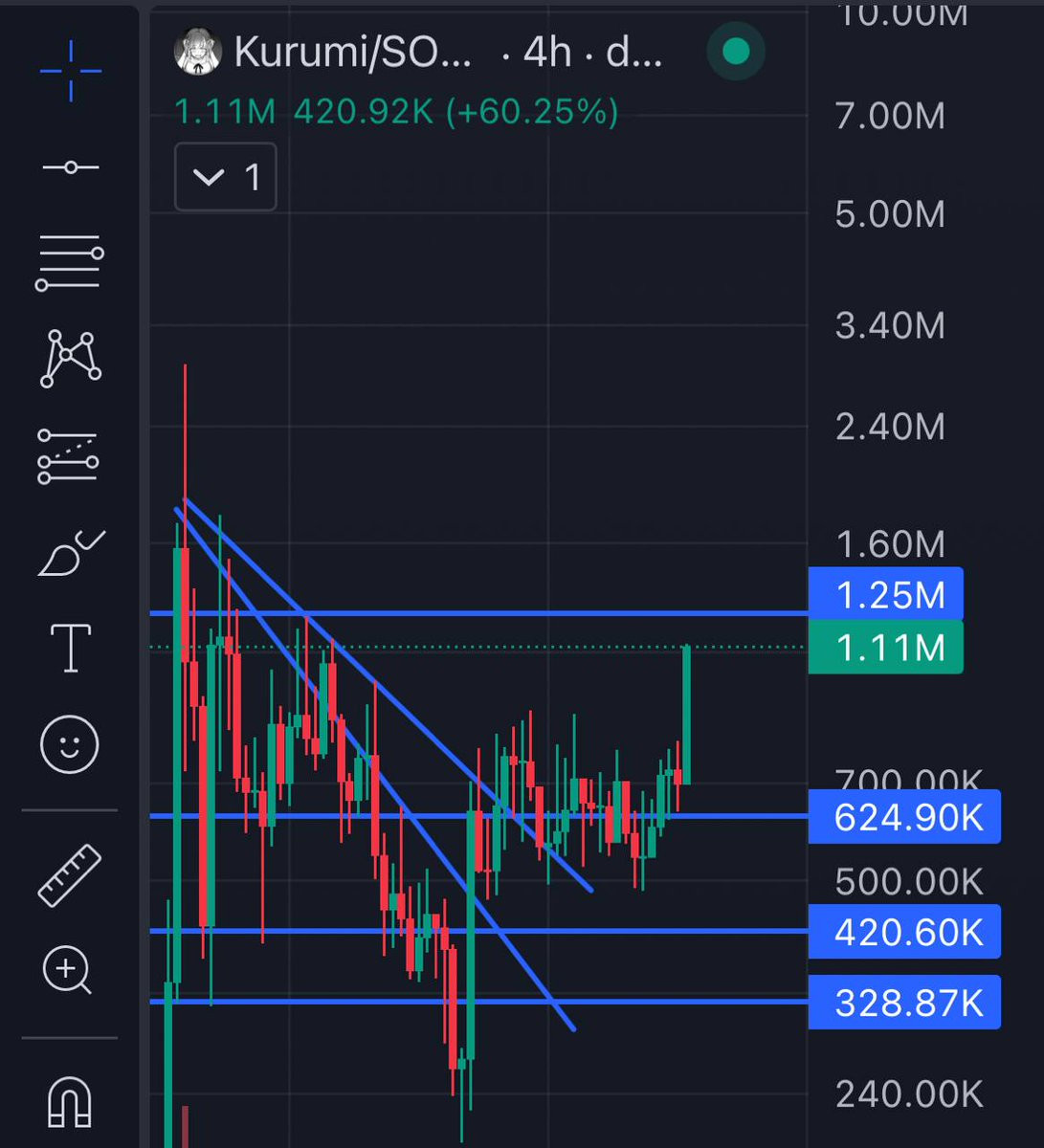Viewport: 1044px width, 1148px height.
Task: Add a text annotation with the T tool
Action: click(70, 648)
